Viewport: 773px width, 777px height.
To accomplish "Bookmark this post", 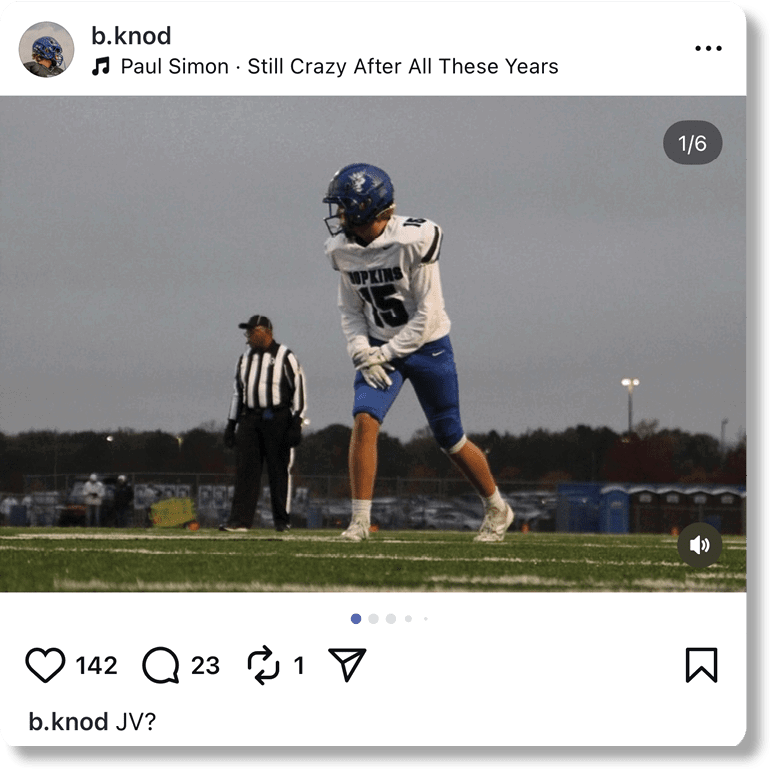I will [701, 665].
